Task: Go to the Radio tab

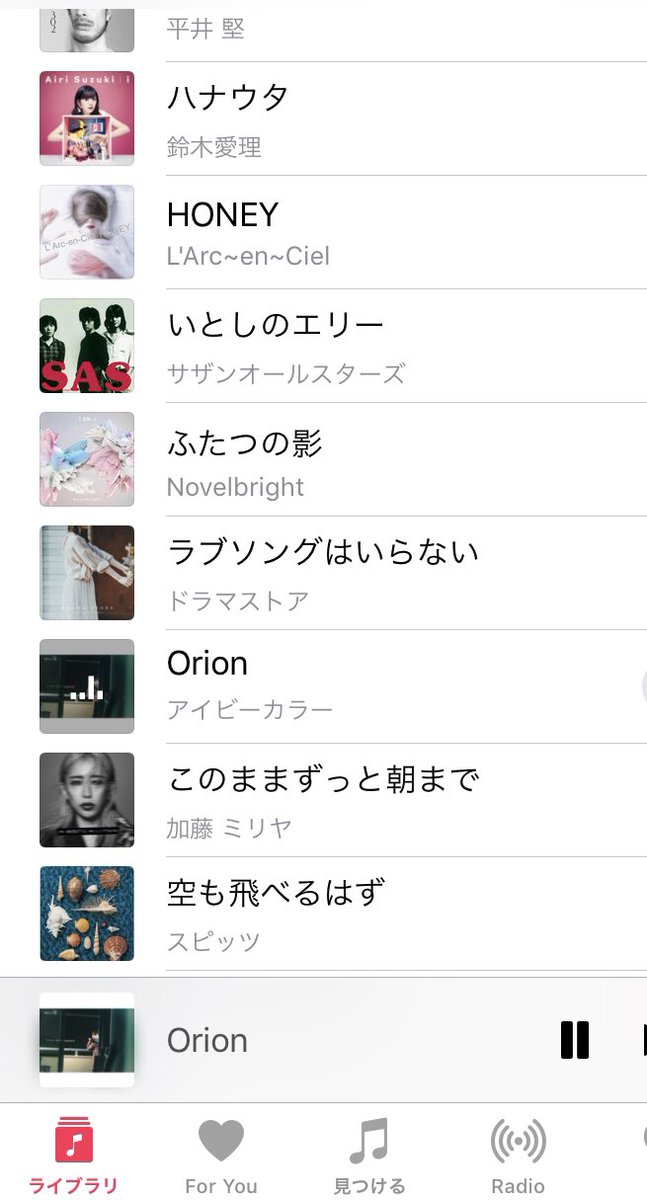Action: (x=518, y=1156)
